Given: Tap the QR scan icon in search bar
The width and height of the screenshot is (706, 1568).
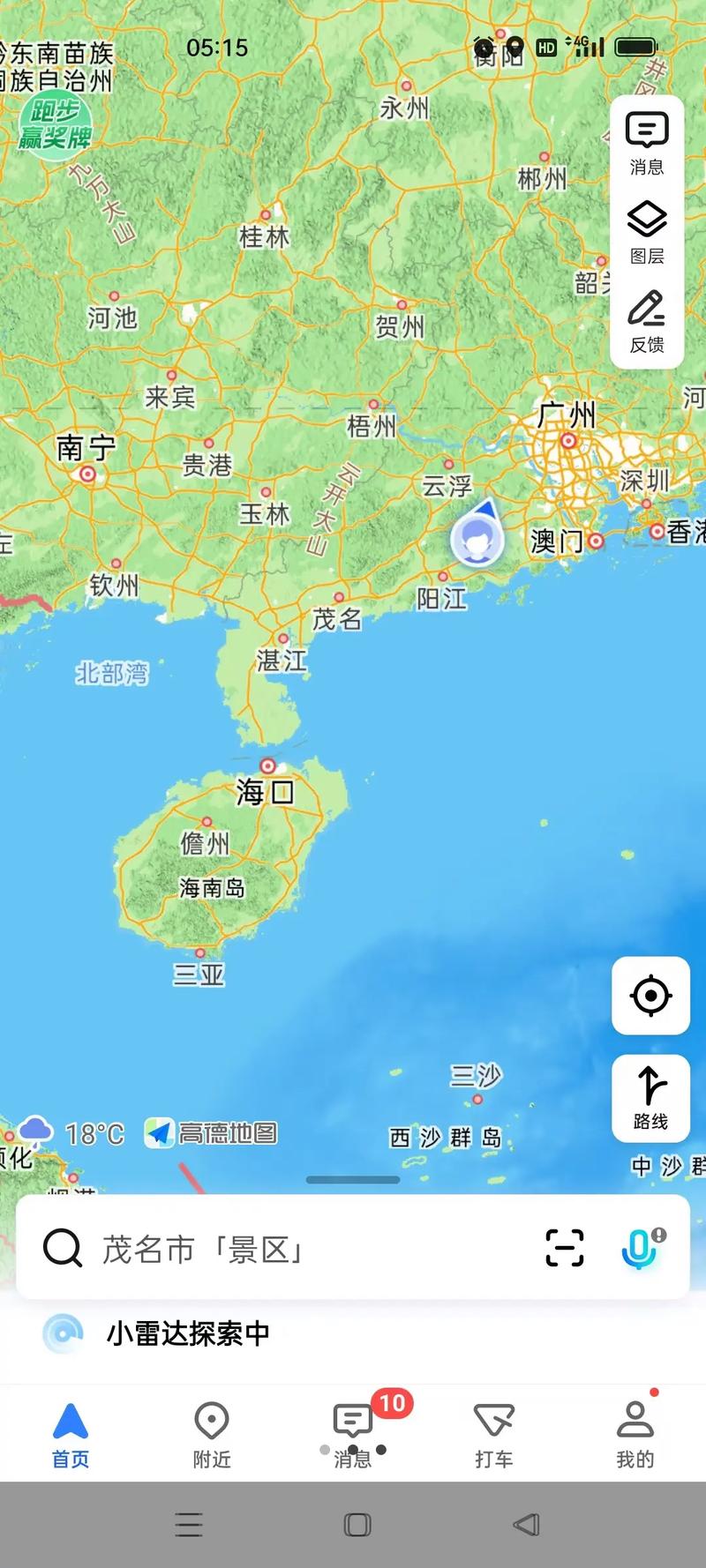Looking at the screenshot, I should (566, 1249).
